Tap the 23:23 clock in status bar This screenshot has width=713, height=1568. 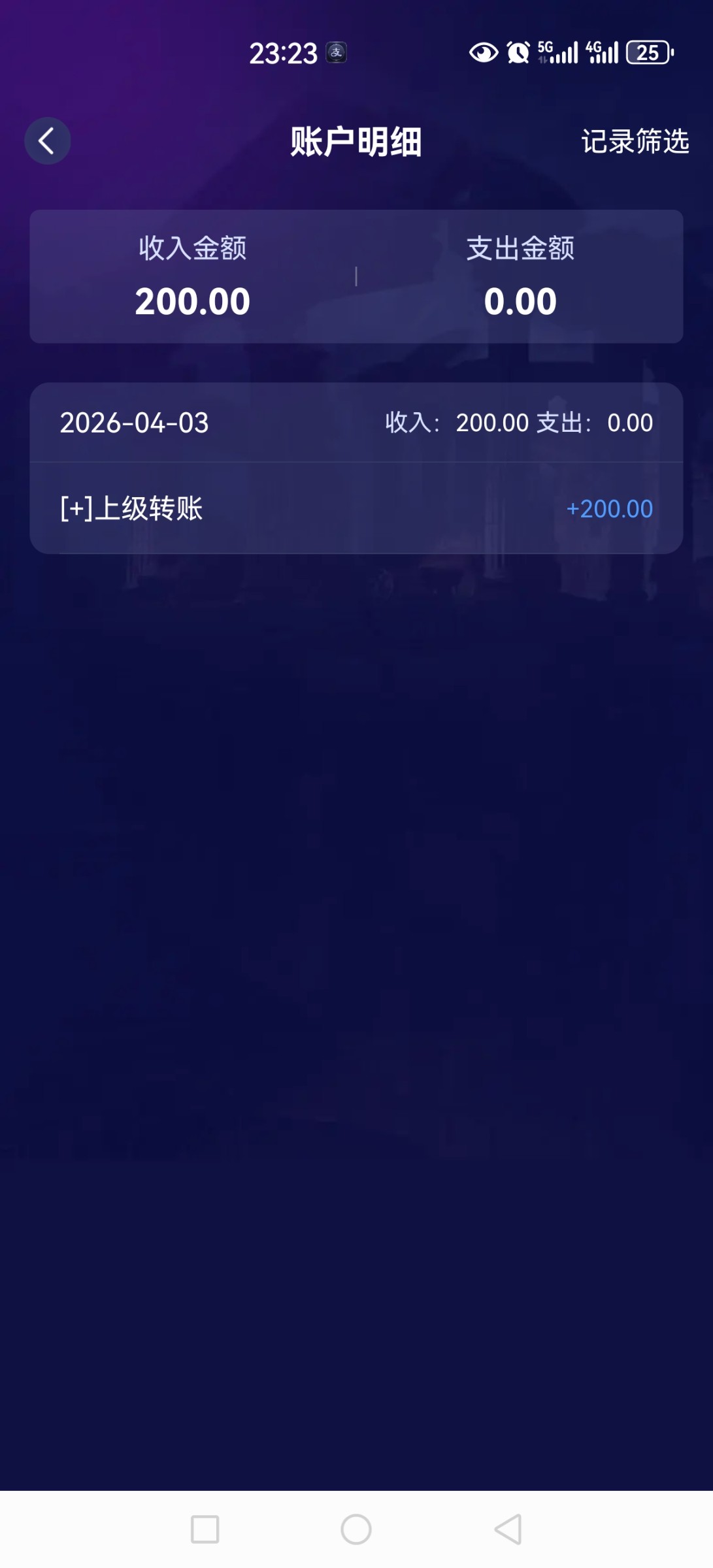click(x=284, y=52)
